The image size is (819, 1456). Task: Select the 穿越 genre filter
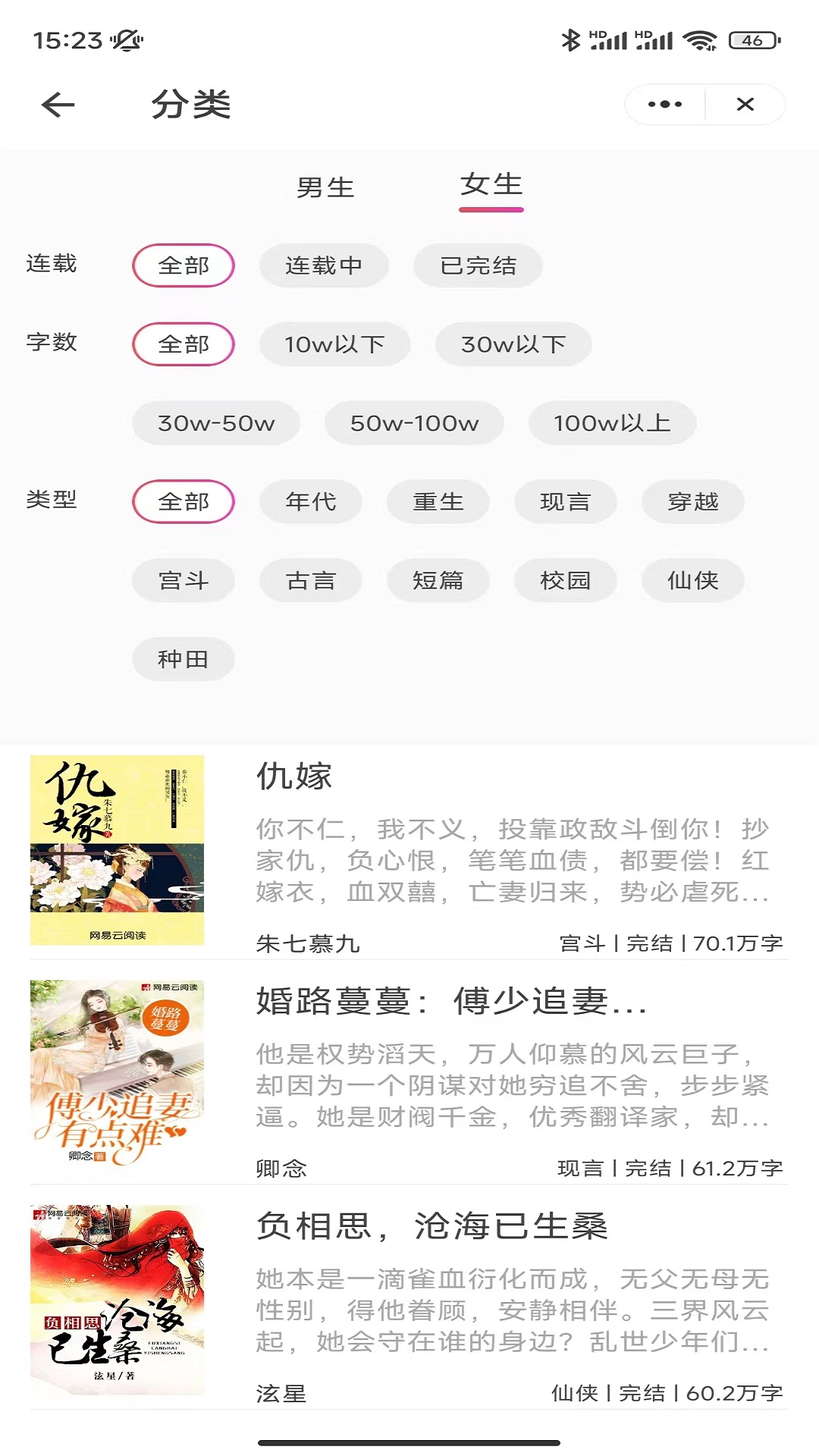tap(692, 501)
